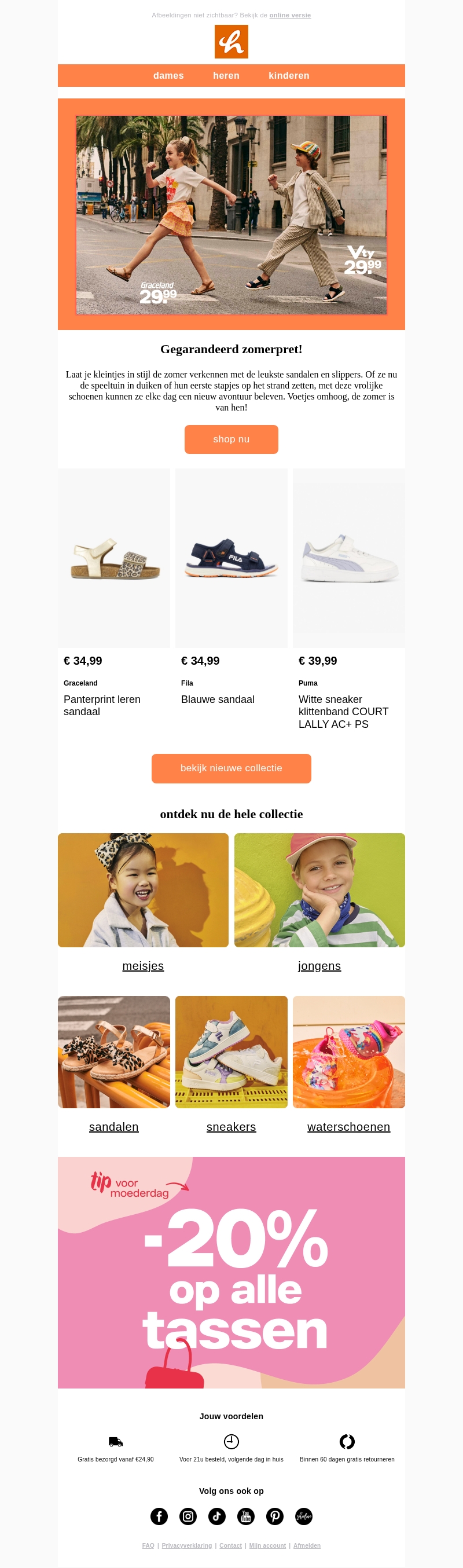Open the online versie link

[x=289, y=15]
